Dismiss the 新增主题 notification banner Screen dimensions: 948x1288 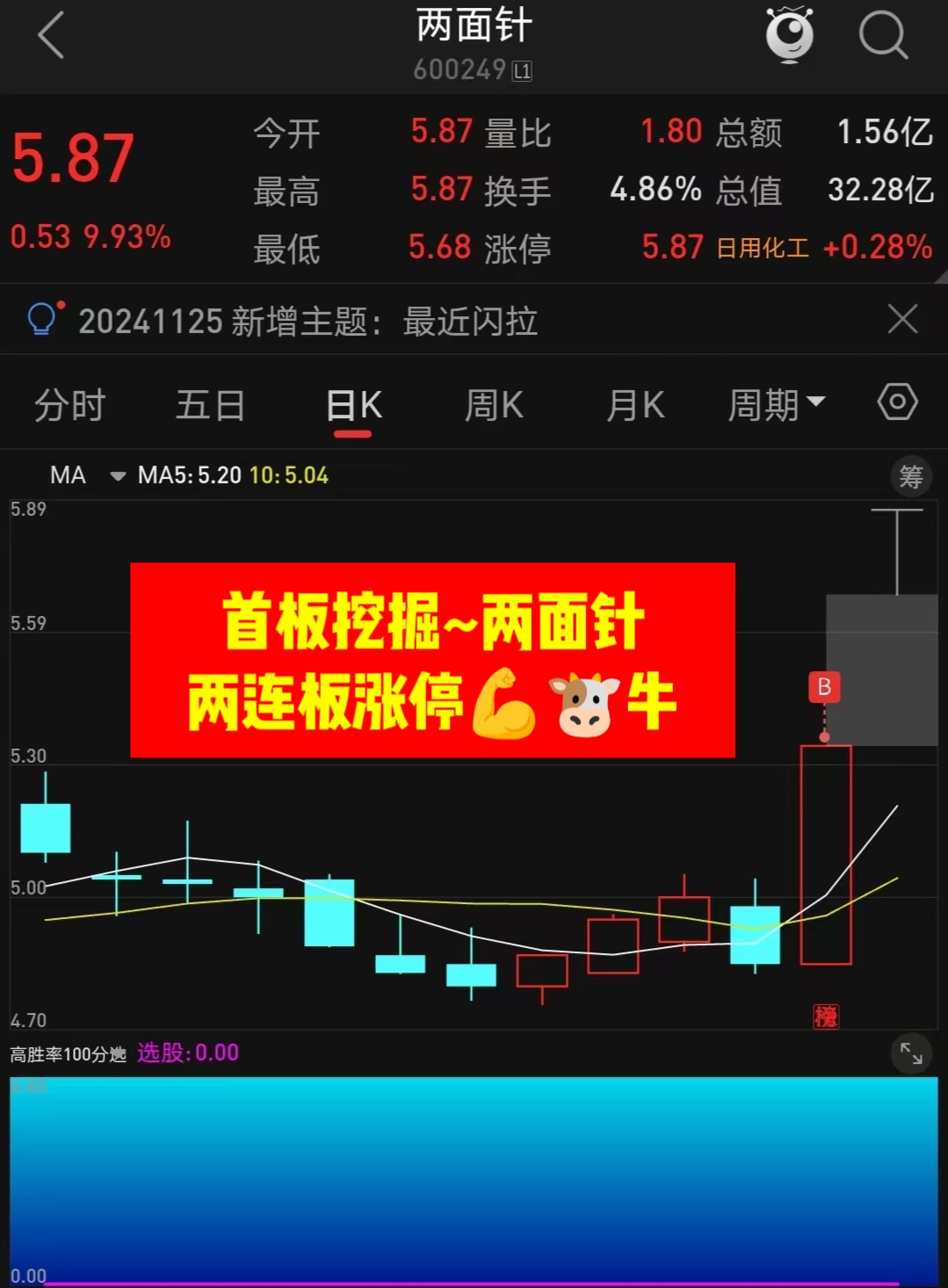click(902, 319)
